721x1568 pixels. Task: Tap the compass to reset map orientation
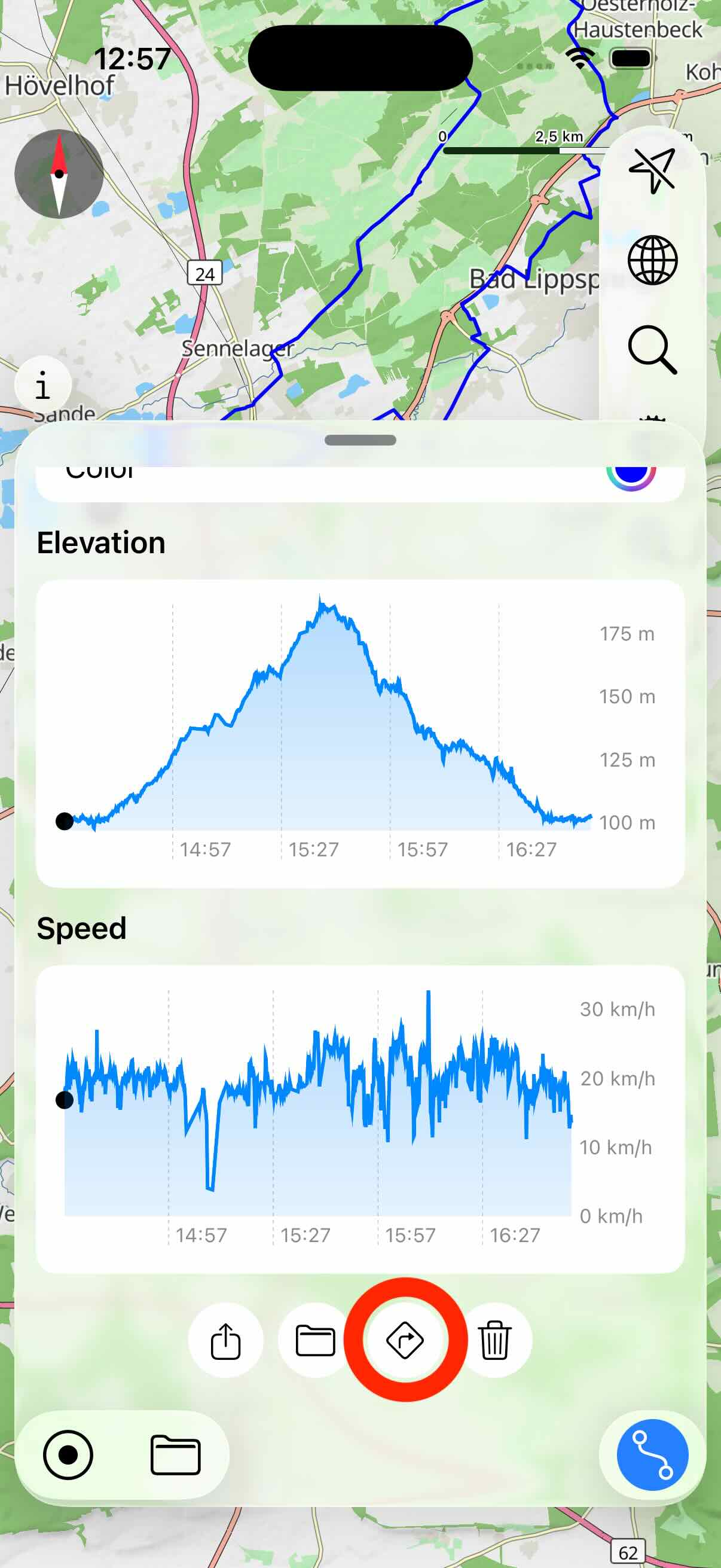[x=59, y=174]
